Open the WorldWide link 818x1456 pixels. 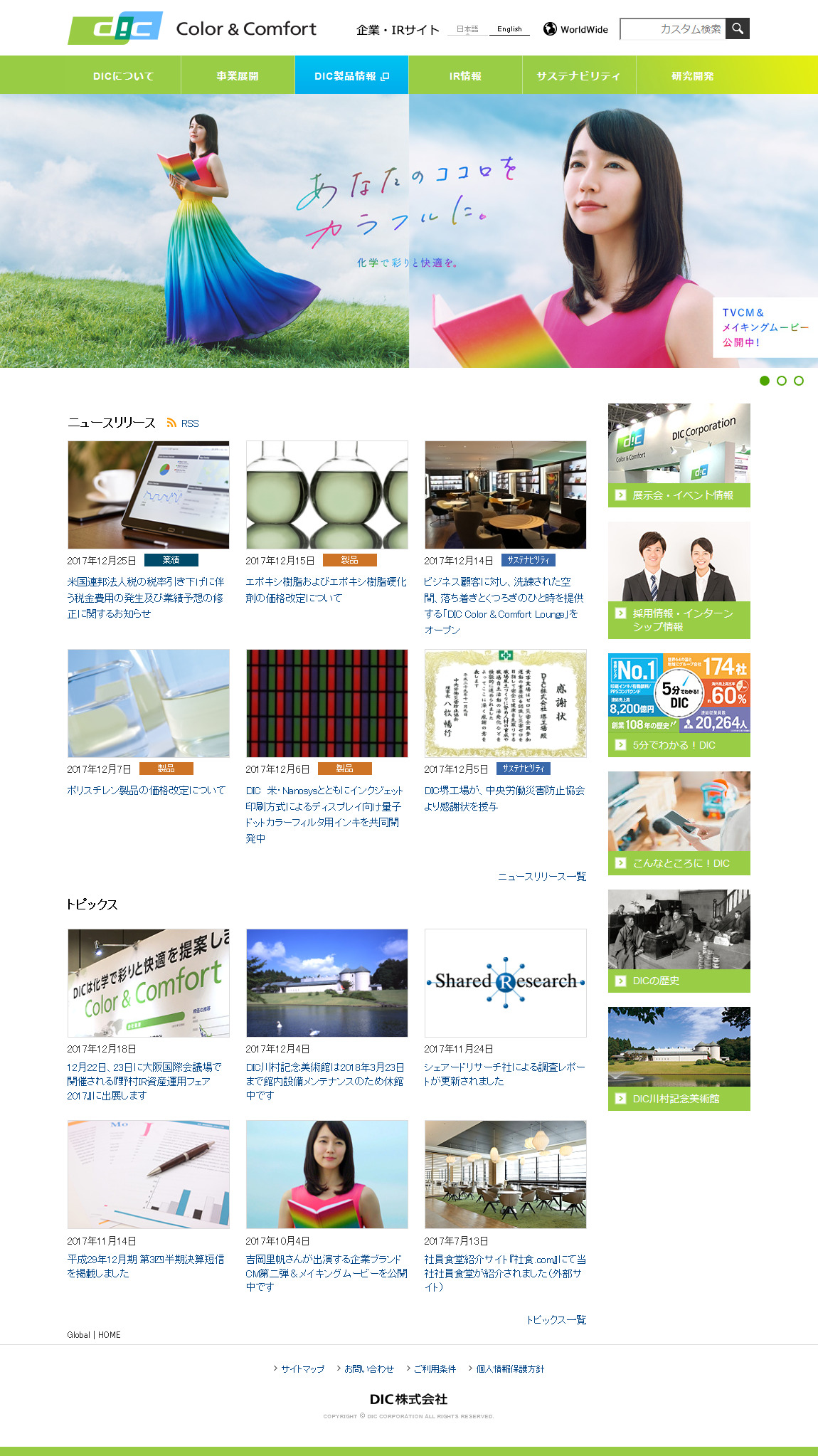point(575,29)
